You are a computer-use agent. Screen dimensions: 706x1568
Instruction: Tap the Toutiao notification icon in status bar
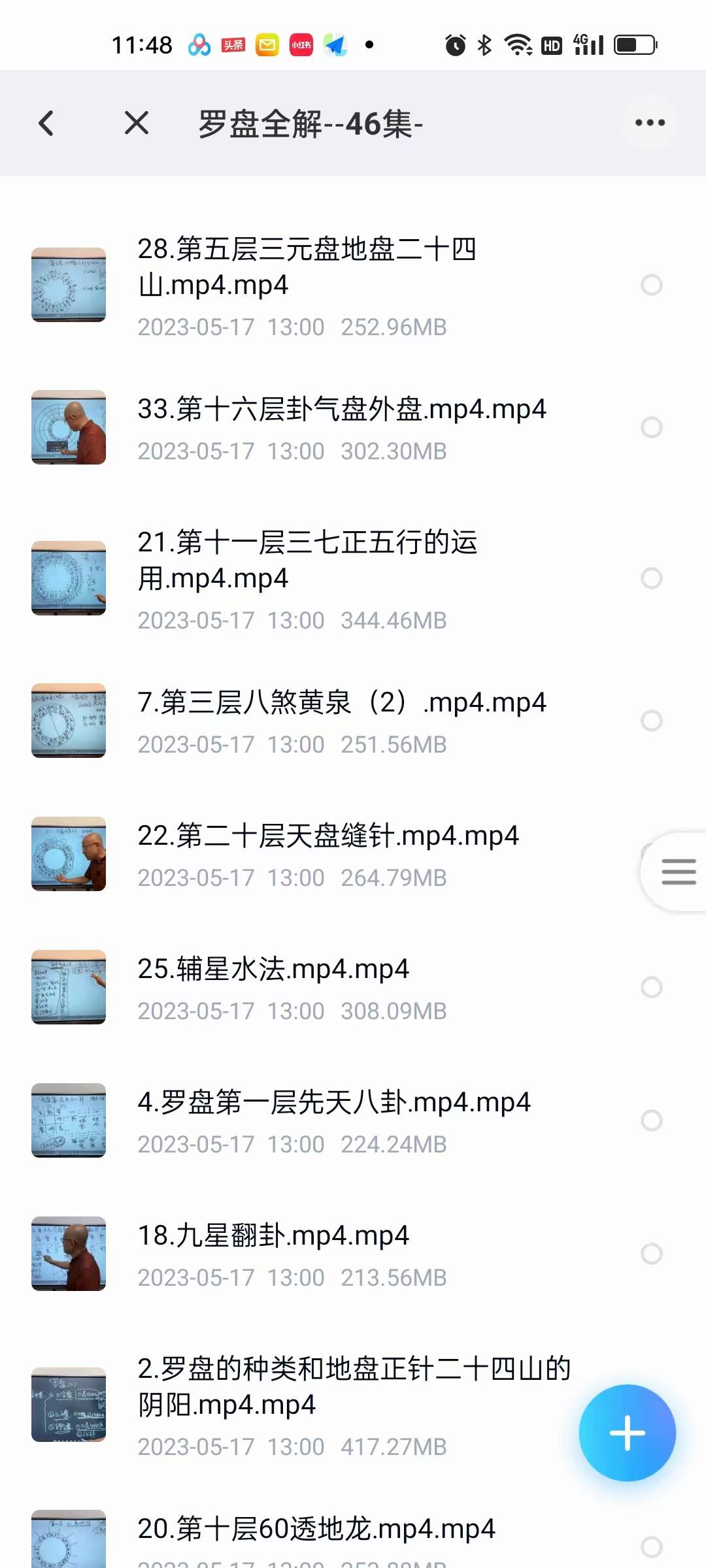[x=233, y=44]
